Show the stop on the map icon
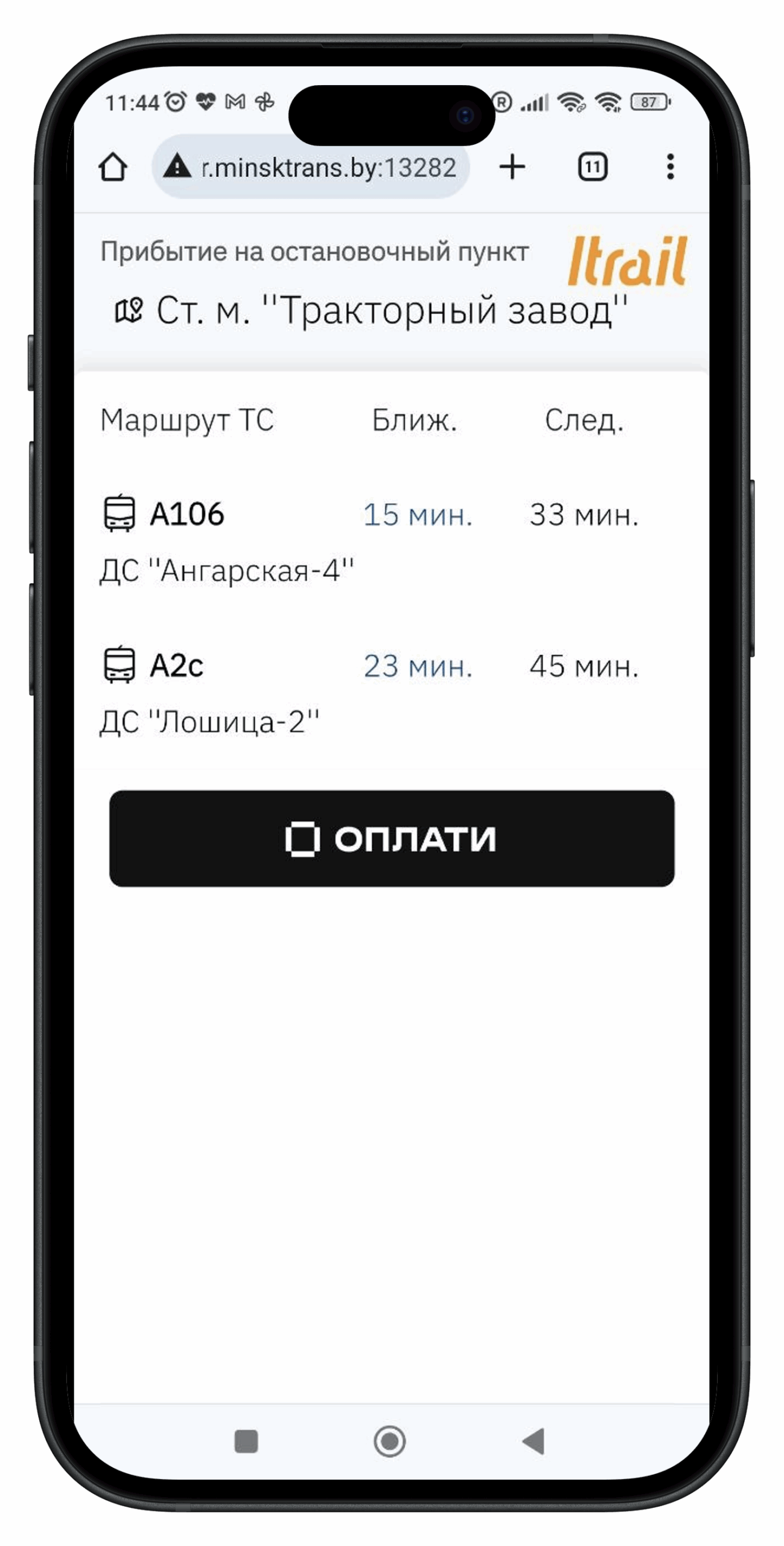Screen dimensions: 784x1546 (129, 310)
